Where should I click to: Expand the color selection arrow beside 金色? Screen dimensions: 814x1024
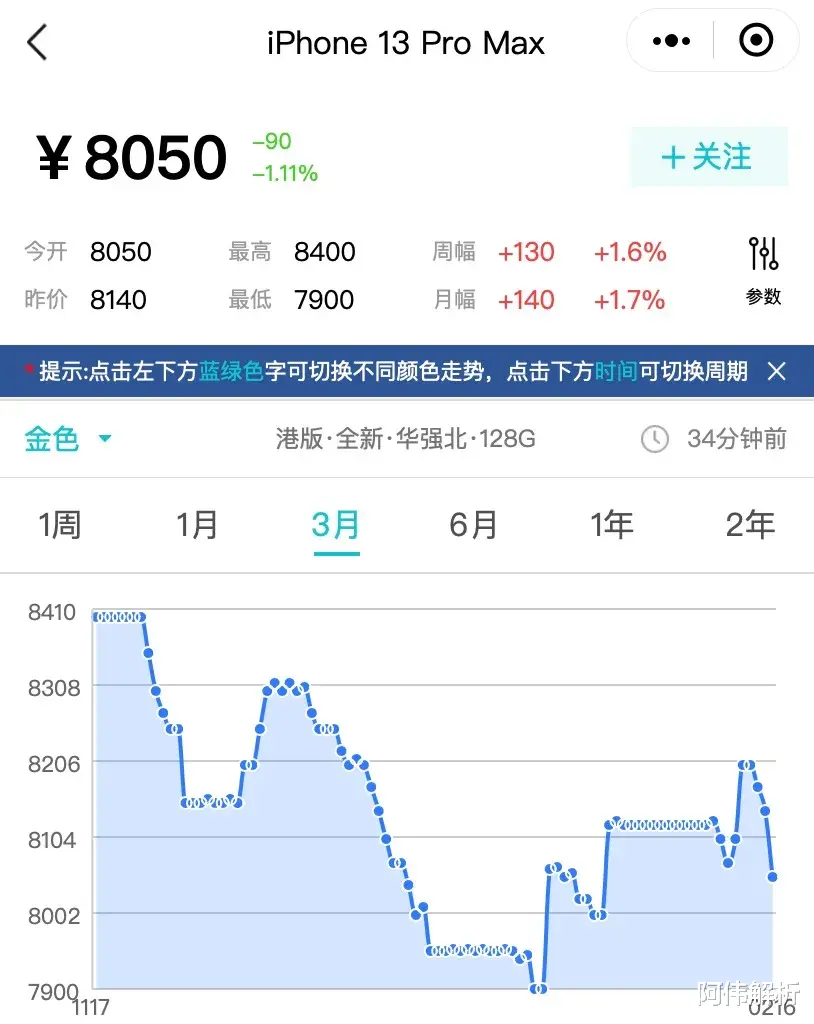[105, 440]
